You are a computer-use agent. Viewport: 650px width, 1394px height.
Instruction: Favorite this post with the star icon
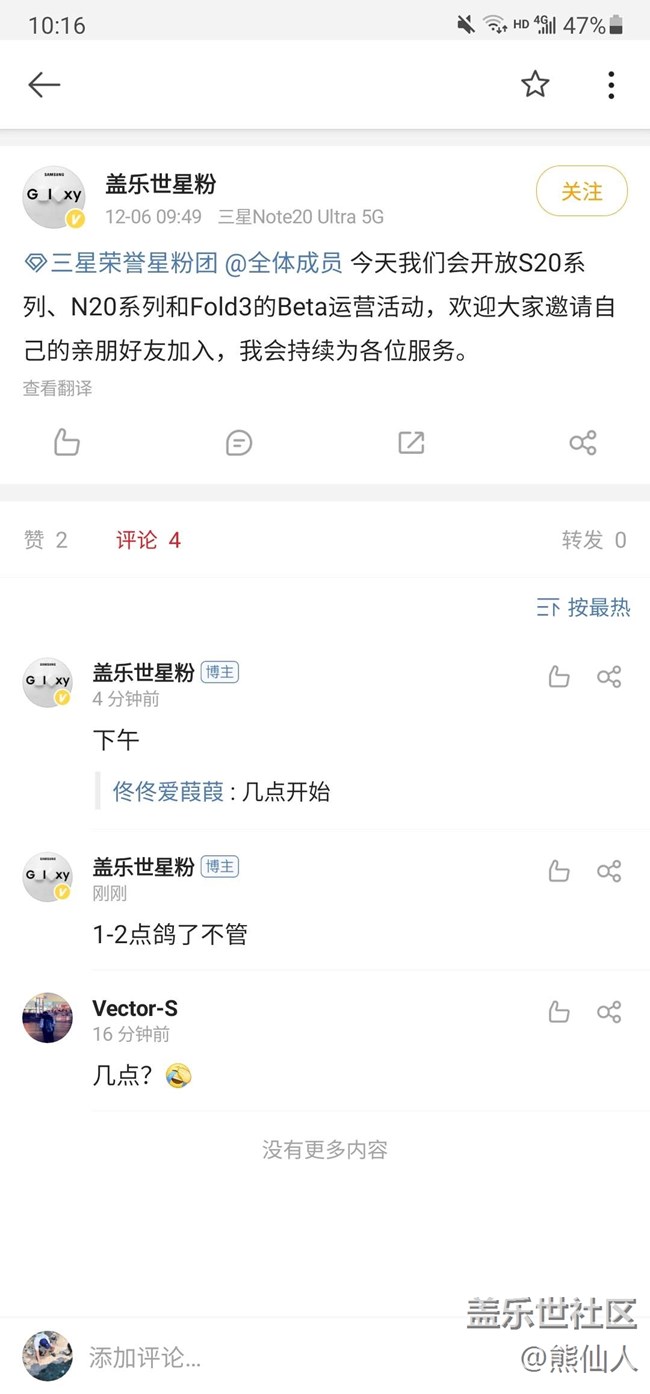coord(535,85)
